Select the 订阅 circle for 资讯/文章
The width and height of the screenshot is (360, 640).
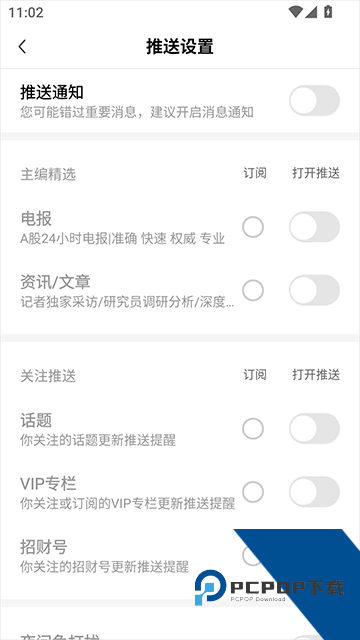[253, 290]
